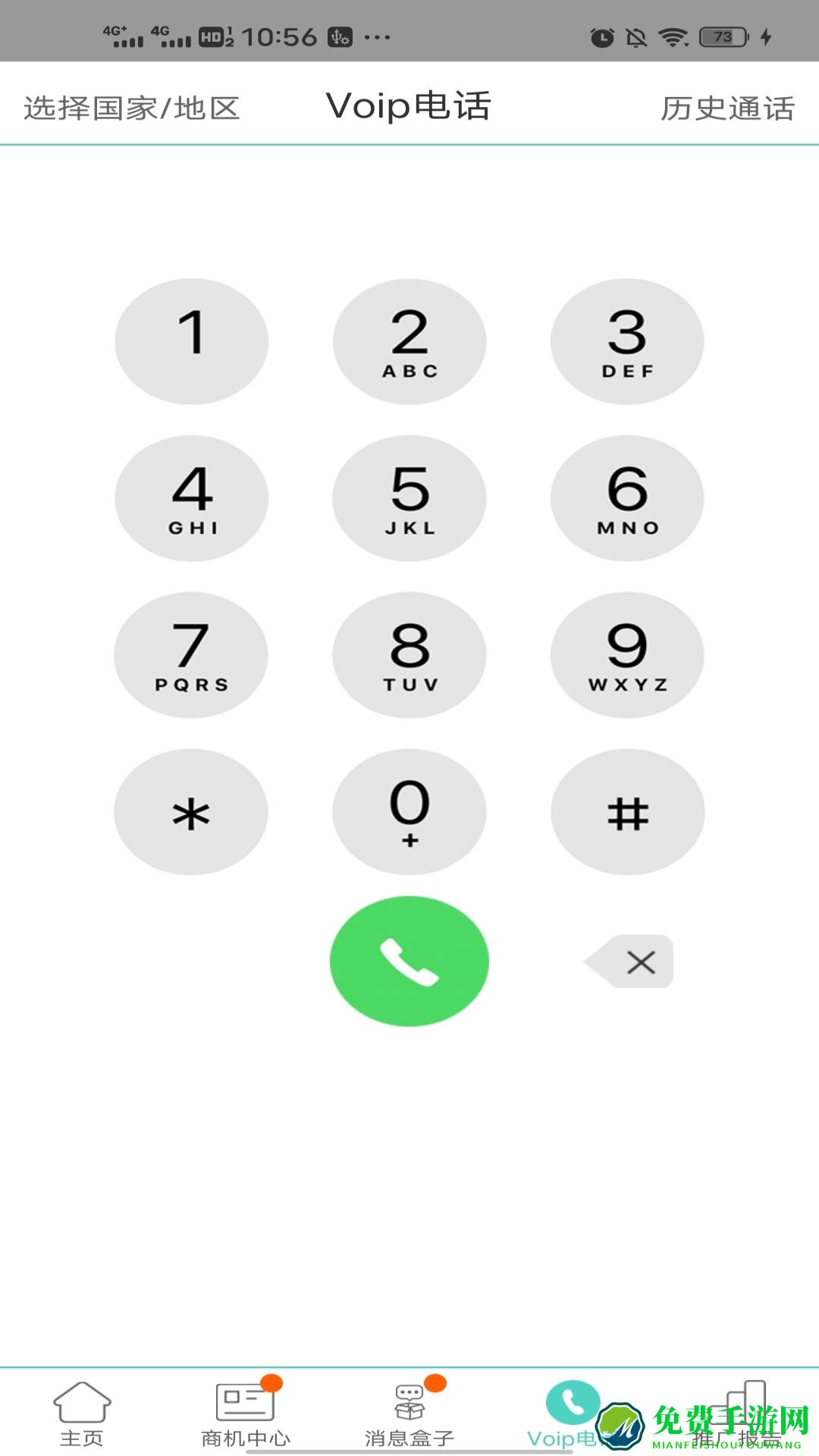Enter digit 5 JKL

coord(409,498)
